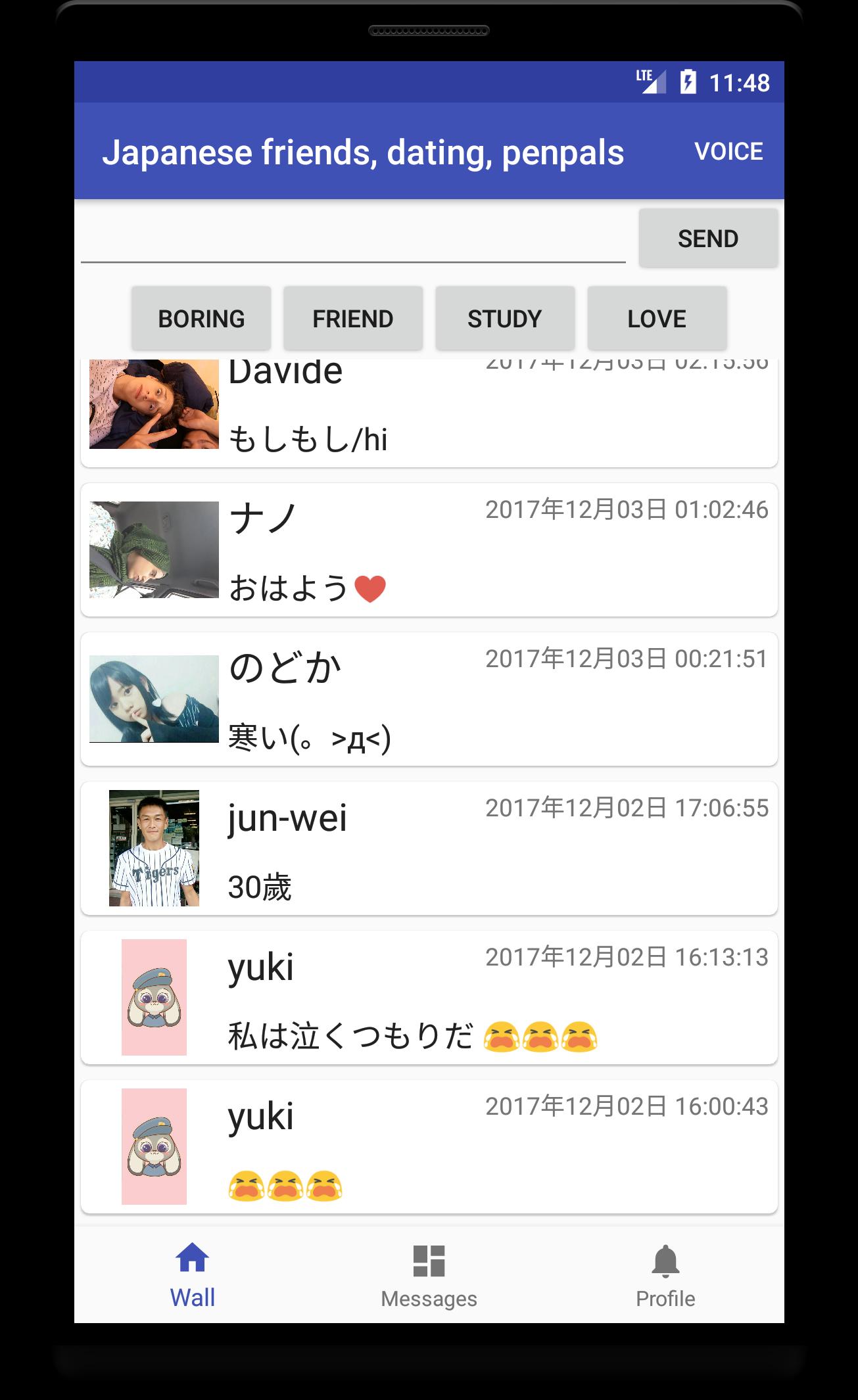Open the Profile tab
858x1400 pixels.
click(x=665, y=1275)
